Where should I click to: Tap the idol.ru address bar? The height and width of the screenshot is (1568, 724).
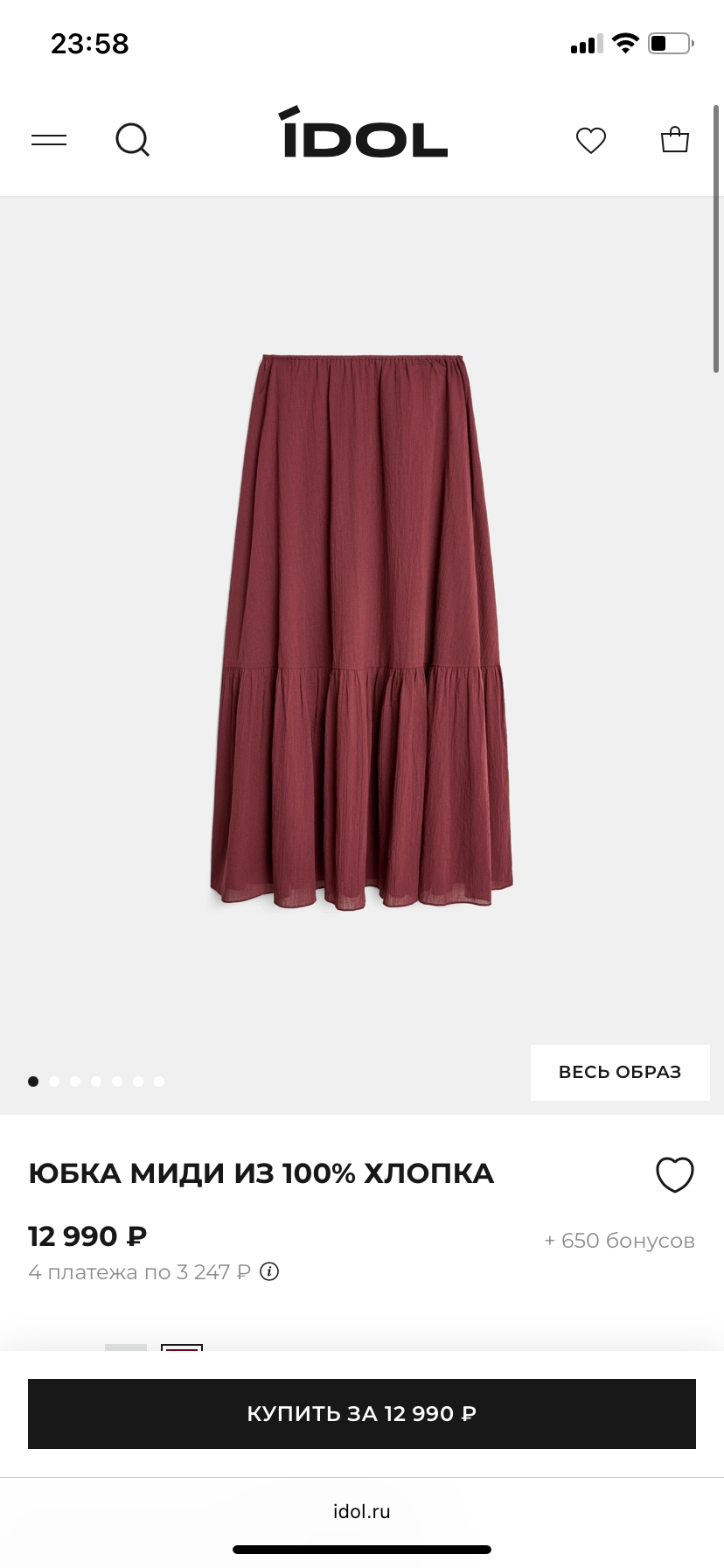click(x=362, y=1511)
